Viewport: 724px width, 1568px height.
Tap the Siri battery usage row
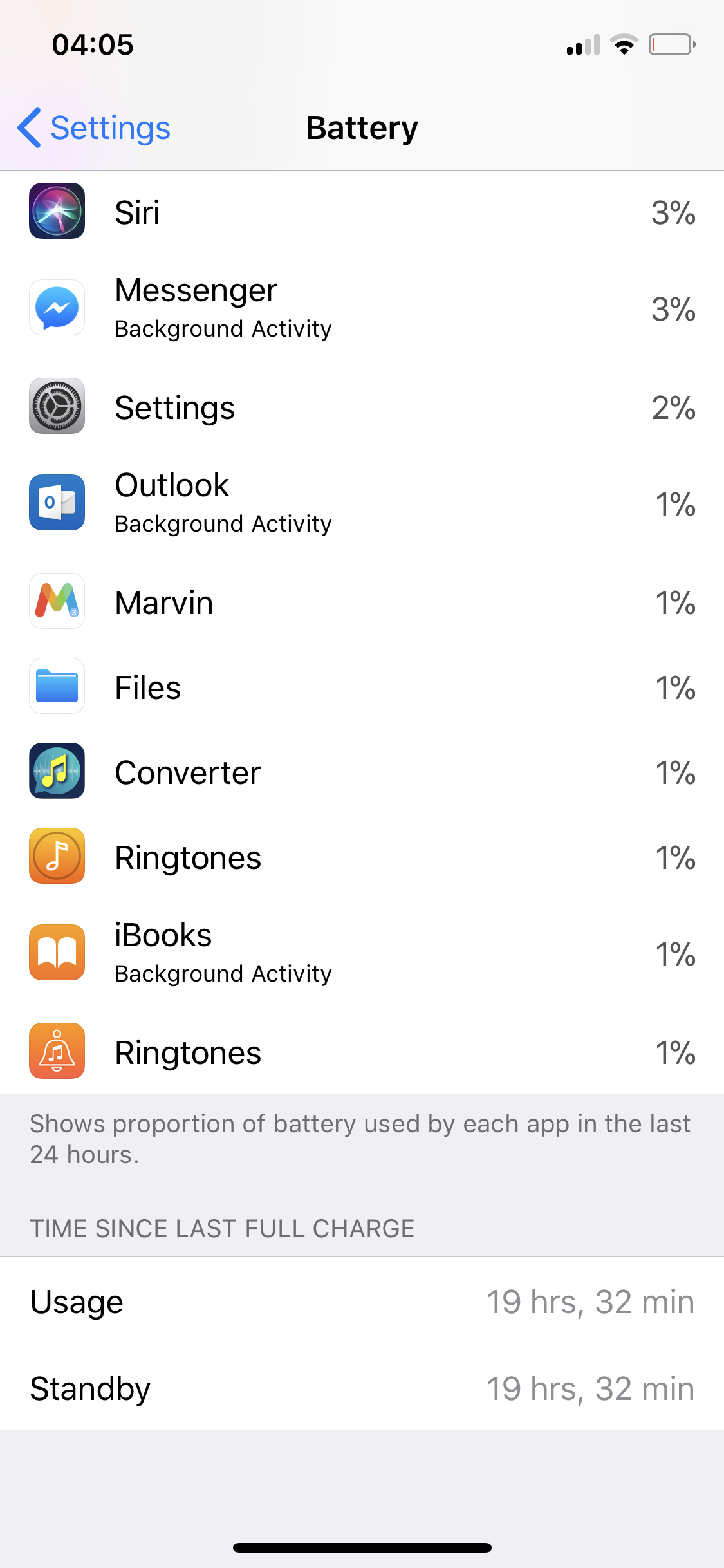[362, 212]
